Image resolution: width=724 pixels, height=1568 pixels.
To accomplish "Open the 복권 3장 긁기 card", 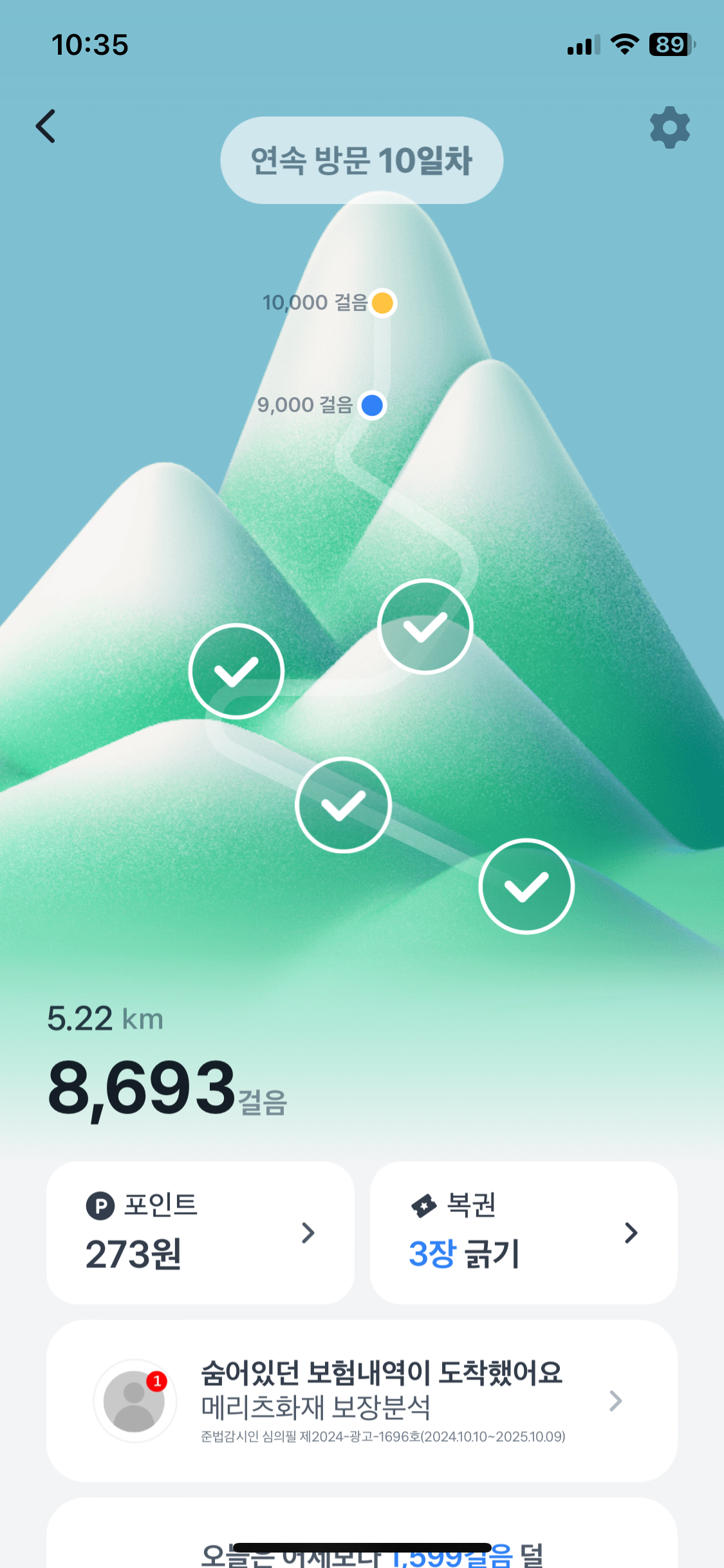I will [523, 1233].
